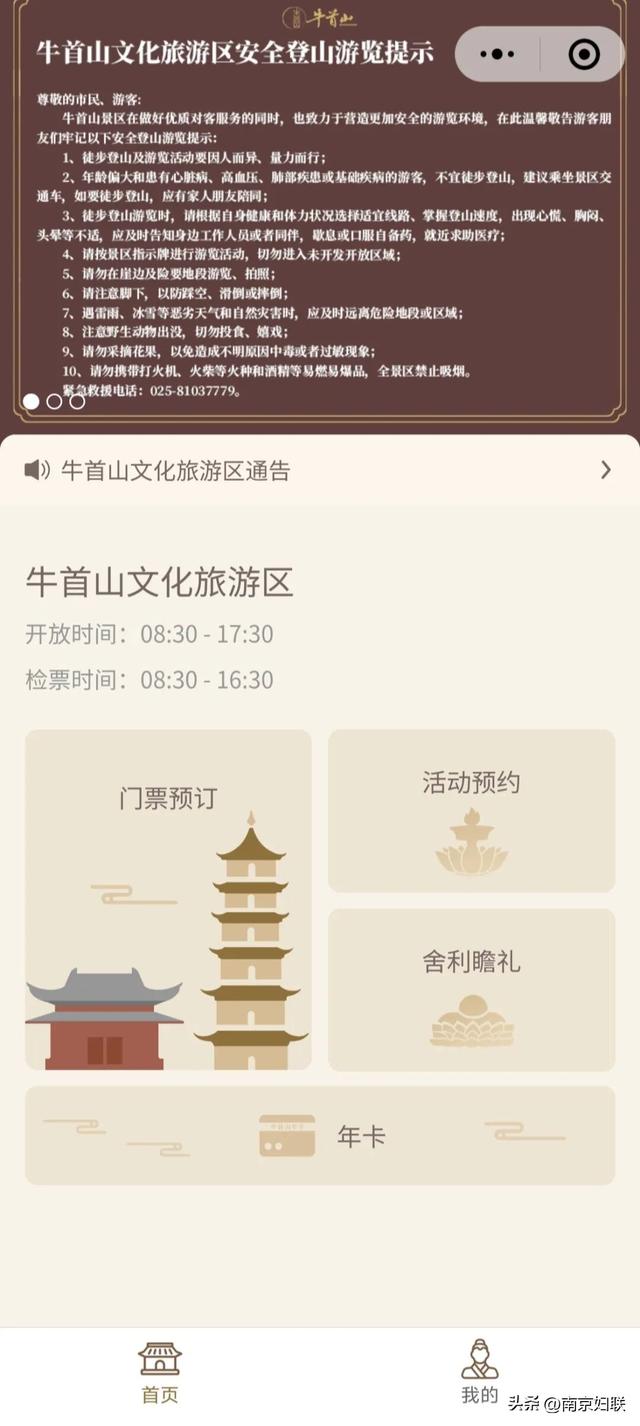Open the 活动预约 activity reservation card
Screen dimensions: 640x1426
[471, 811]
